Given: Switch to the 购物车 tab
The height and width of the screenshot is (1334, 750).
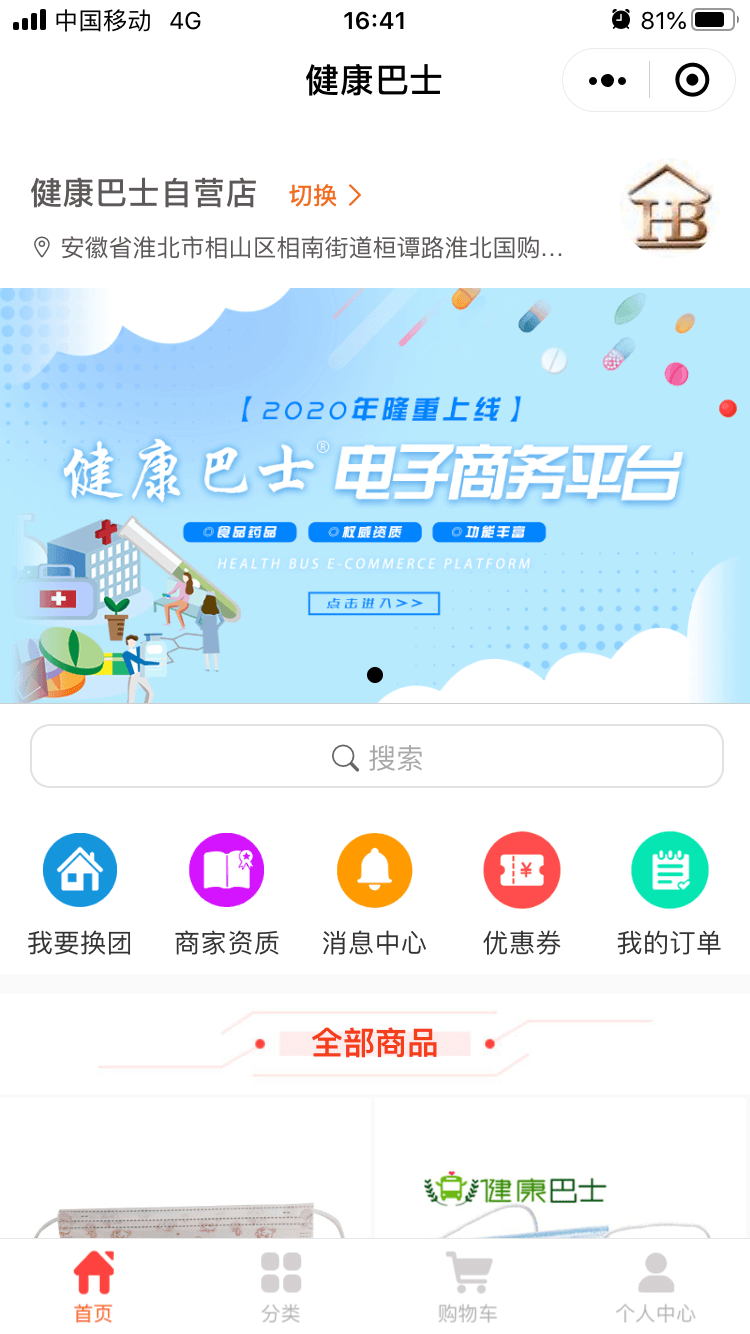Looking at the screenshot, I should [468, 1287].
